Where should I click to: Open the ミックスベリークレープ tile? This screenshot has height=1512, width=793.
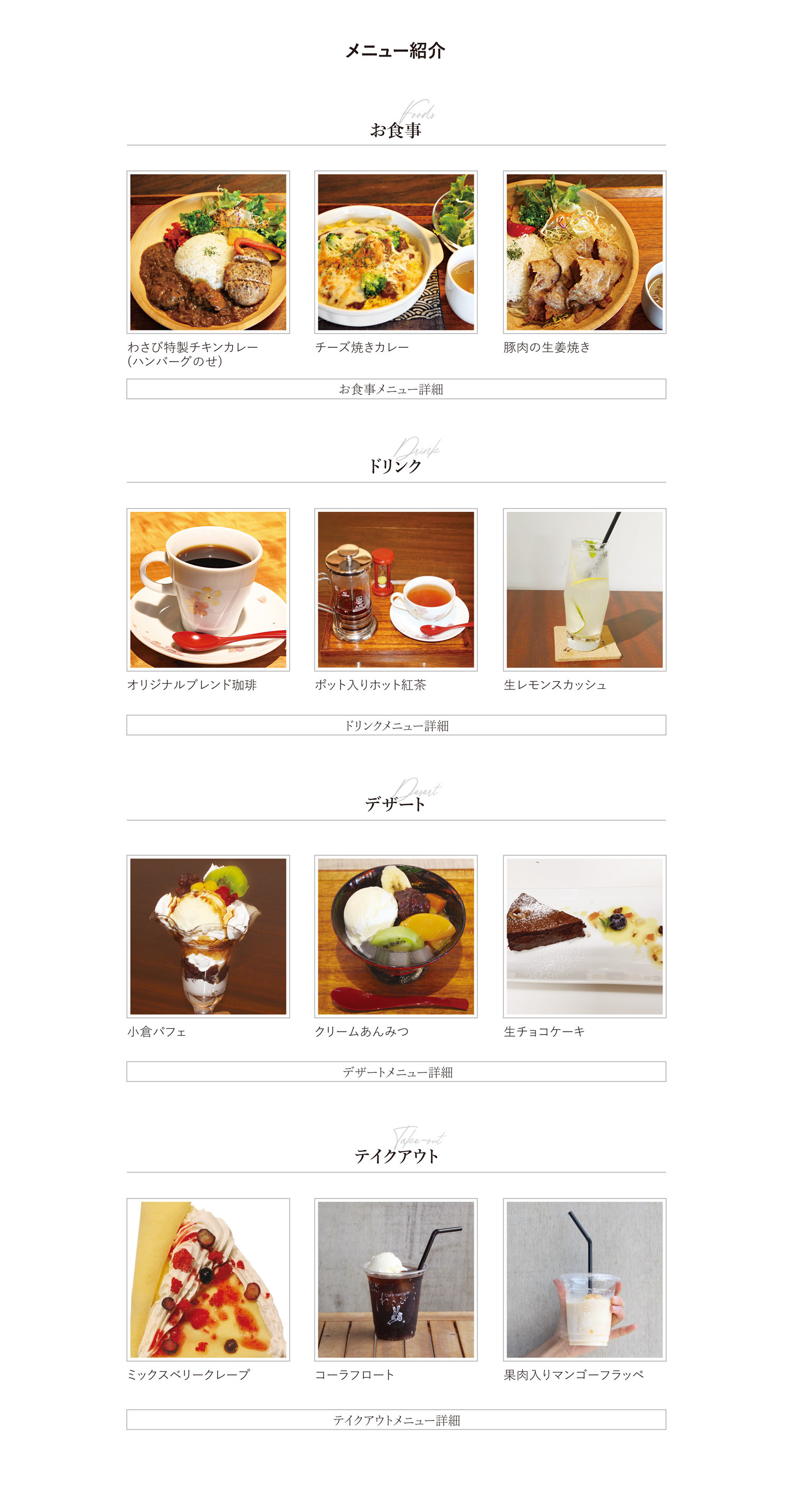coord(208,1279)
